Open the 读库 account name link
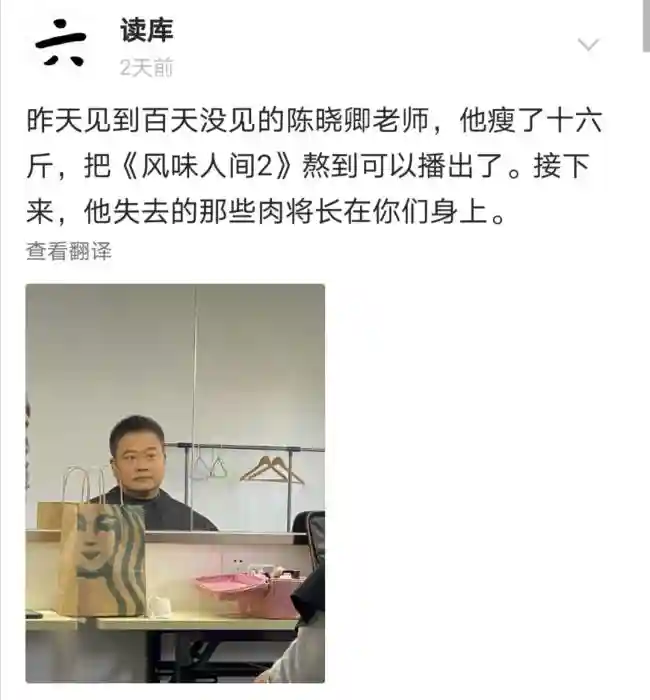Image resolution: width=650 pixels, height=700 pixels. coord(147,31)
